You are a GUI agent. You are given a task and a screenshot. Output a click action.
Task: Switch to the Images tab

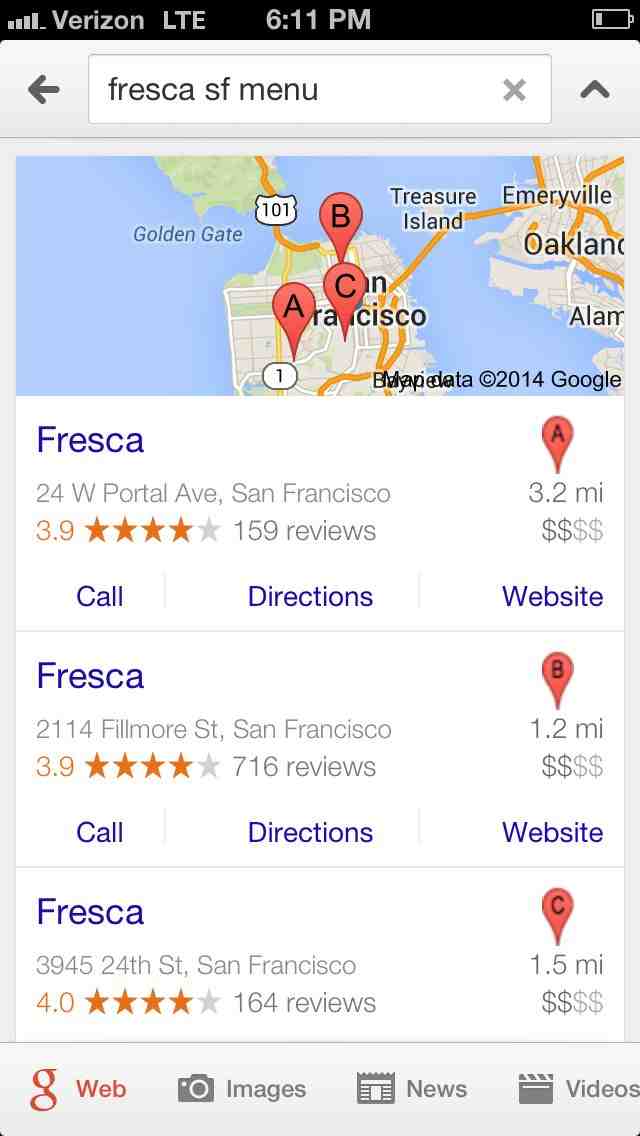[242, 1089]
